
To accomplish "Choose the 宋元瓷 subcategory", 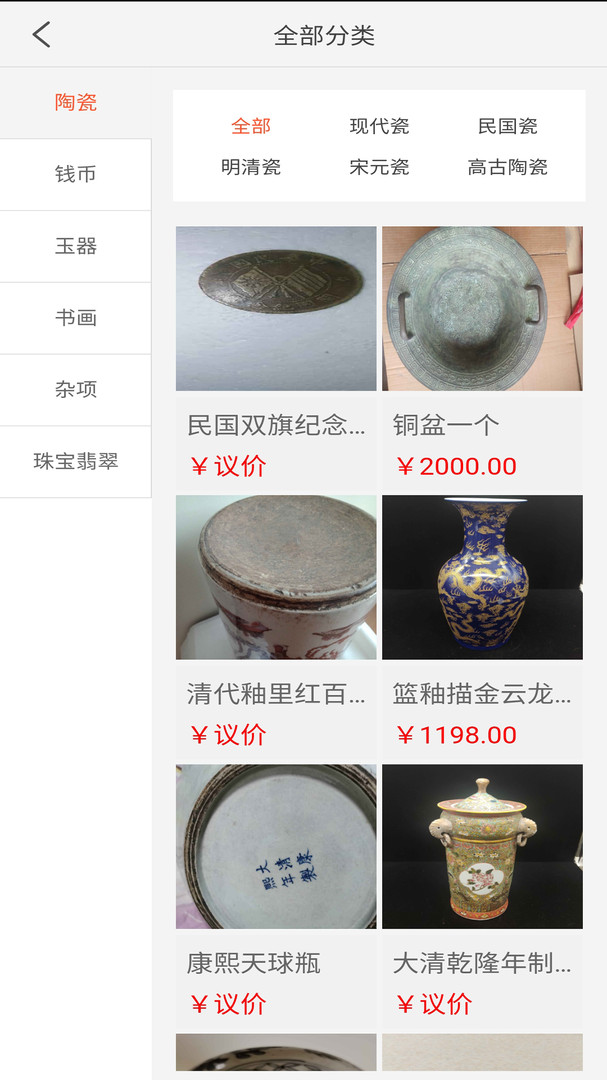I will click(379, 167).
